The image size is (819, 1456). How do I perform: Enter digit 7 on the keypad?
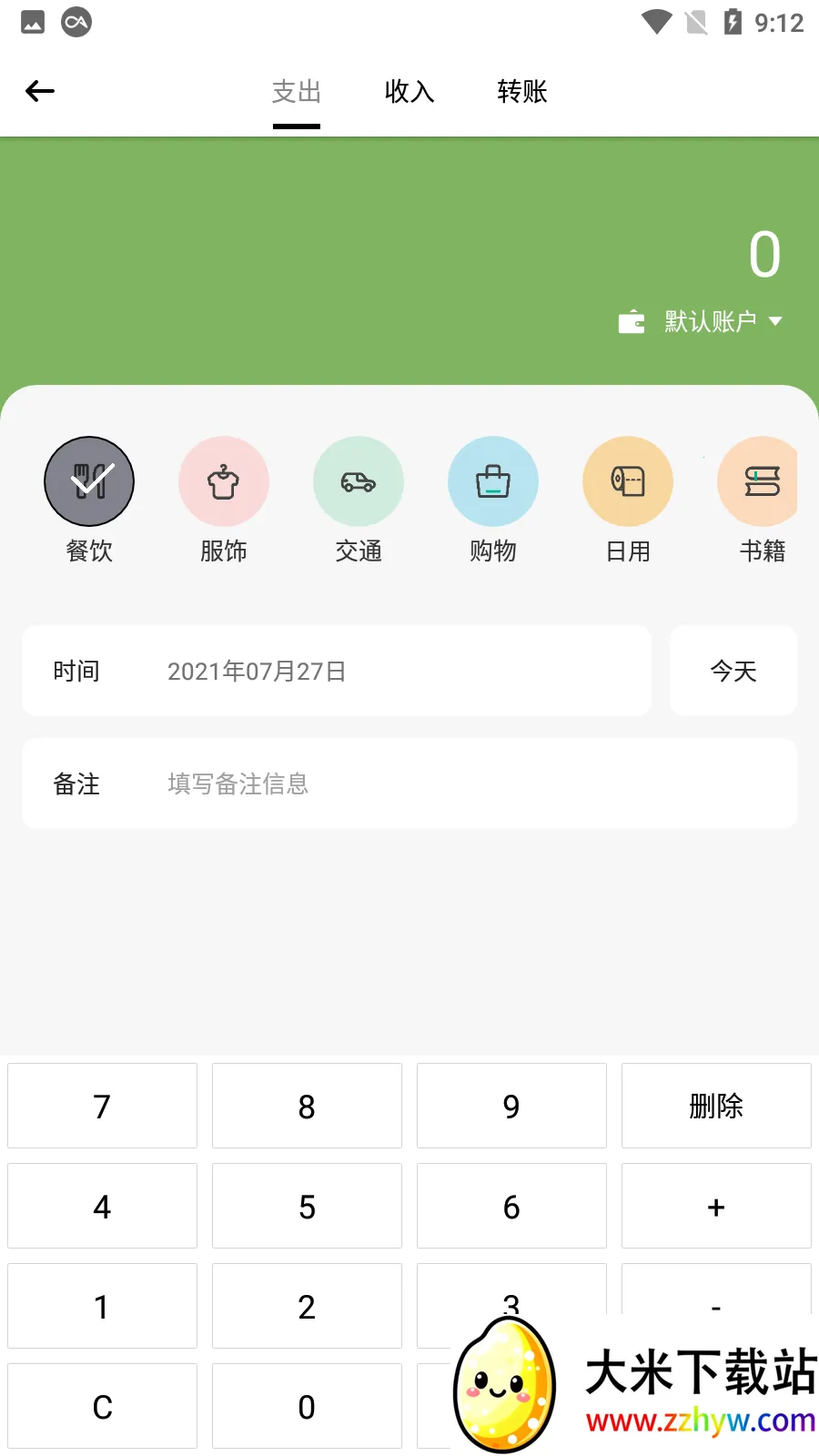102,1106
